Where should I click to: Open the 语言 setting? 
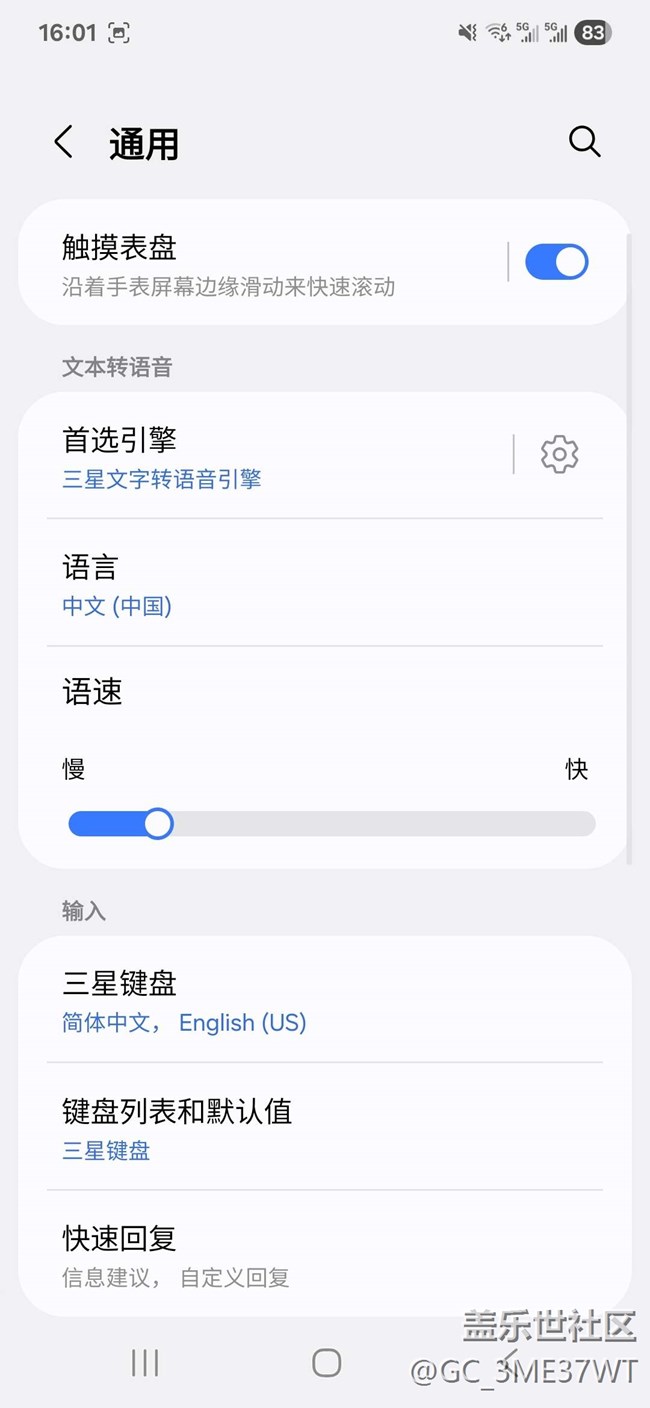click(324, 584)
